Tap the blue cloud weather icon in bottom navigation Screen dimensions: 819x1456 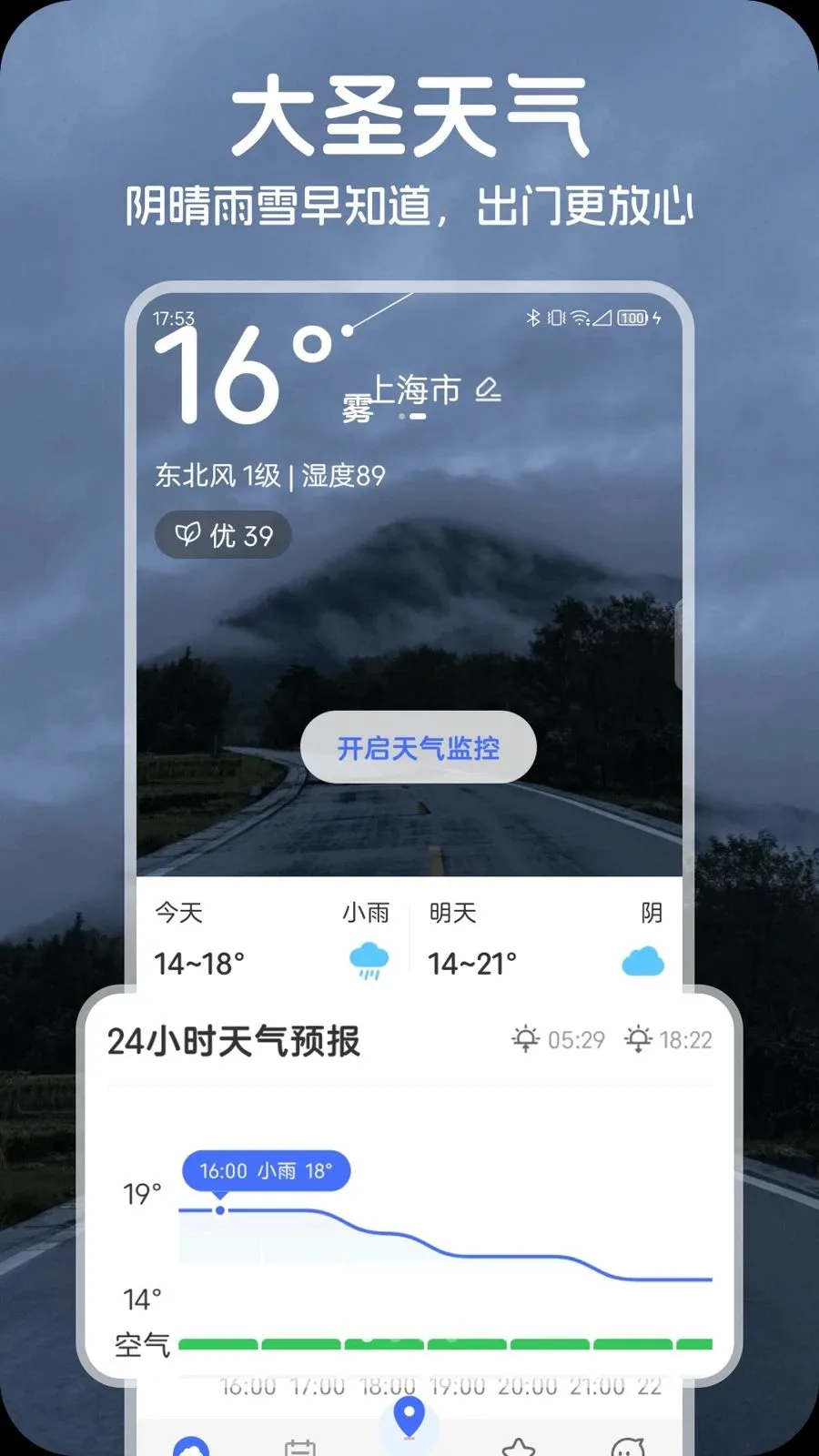point(192,1447)
